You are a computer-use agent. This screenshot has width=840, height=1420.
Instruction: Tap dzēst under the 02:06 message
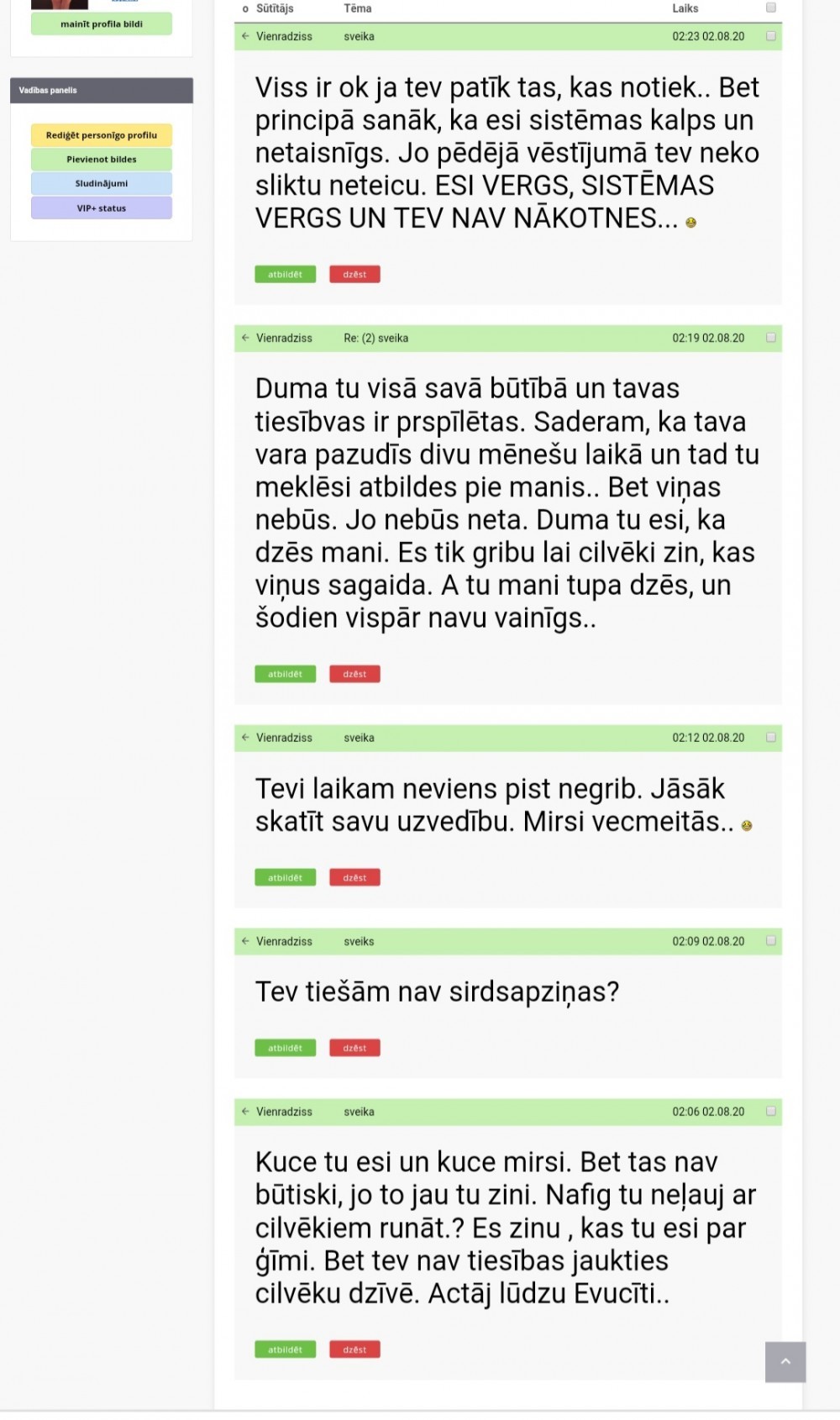coord(354,1349)
